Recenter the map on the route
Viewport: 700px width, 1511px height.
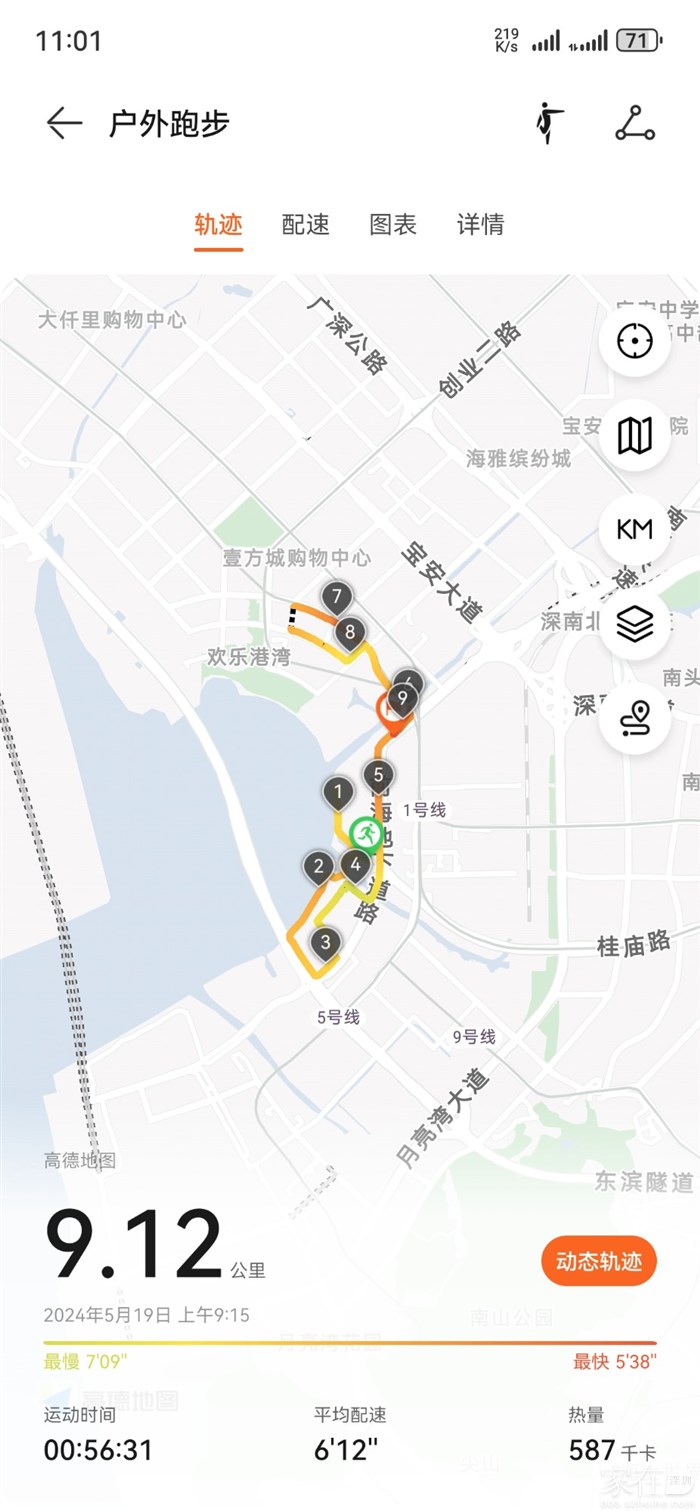(x=634, y=341)
